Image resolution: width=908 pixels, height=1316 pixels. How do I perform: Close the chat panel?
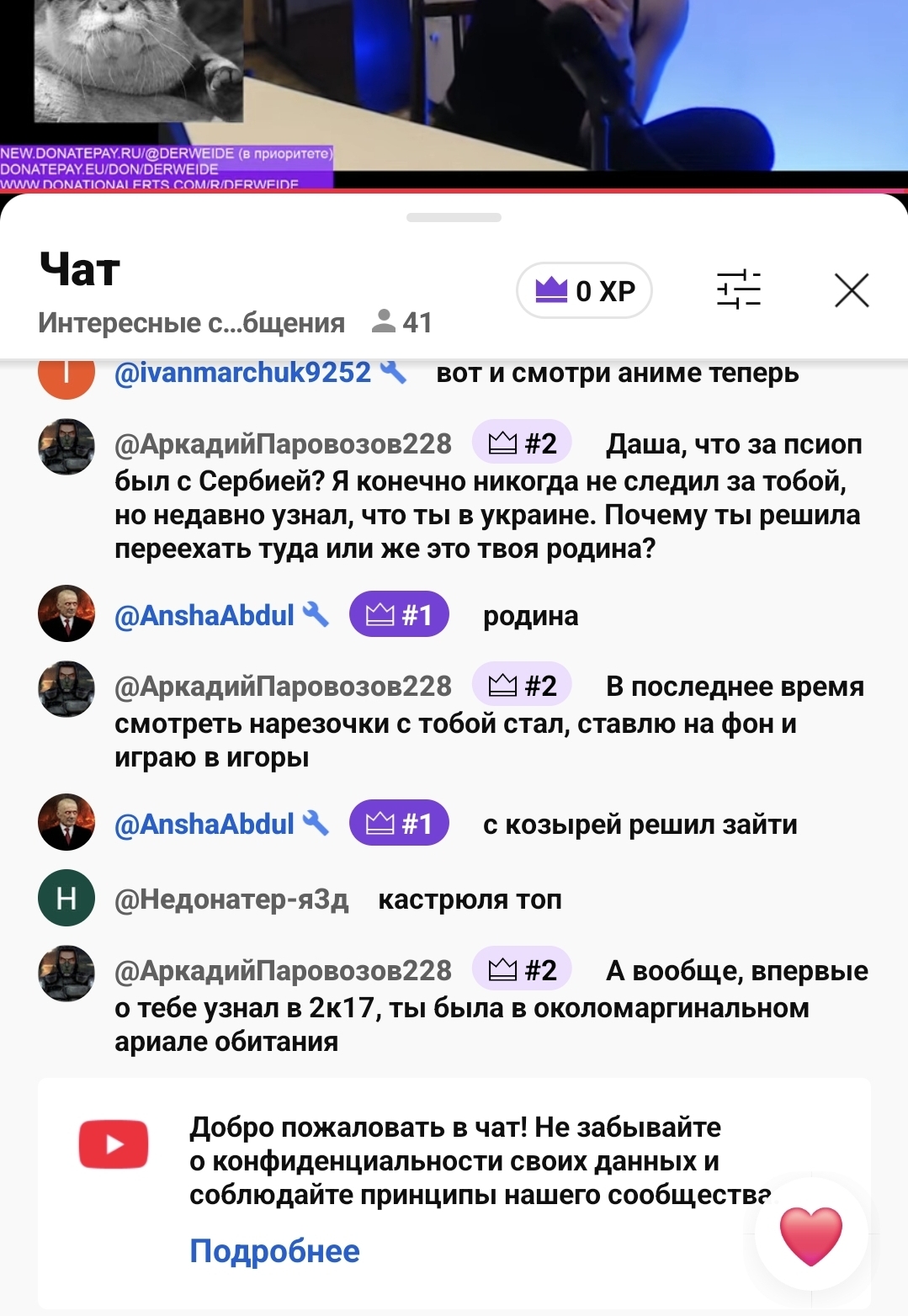(851, 291)
